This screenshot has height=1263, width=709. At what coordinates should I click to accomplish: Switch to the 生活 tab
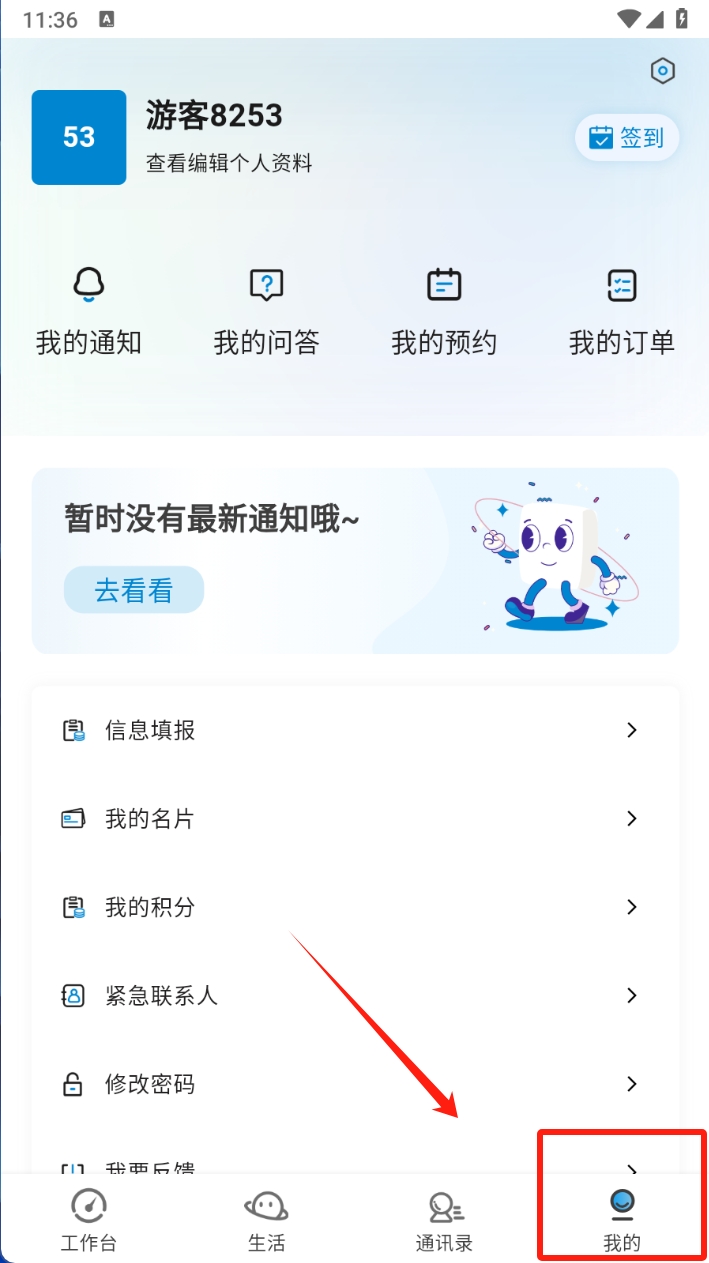(266, 1220)
